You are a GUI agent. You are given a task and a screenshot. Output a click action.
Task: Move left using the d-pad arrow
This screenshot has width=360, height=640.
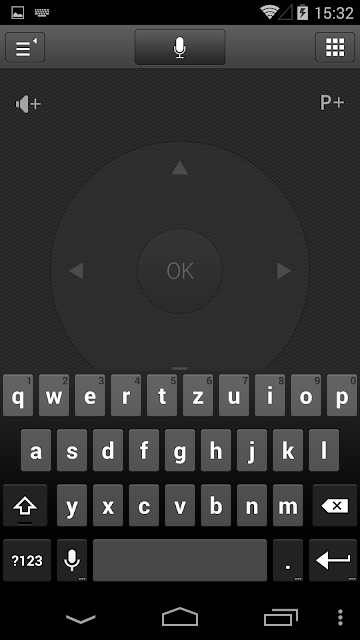(76, 271)
